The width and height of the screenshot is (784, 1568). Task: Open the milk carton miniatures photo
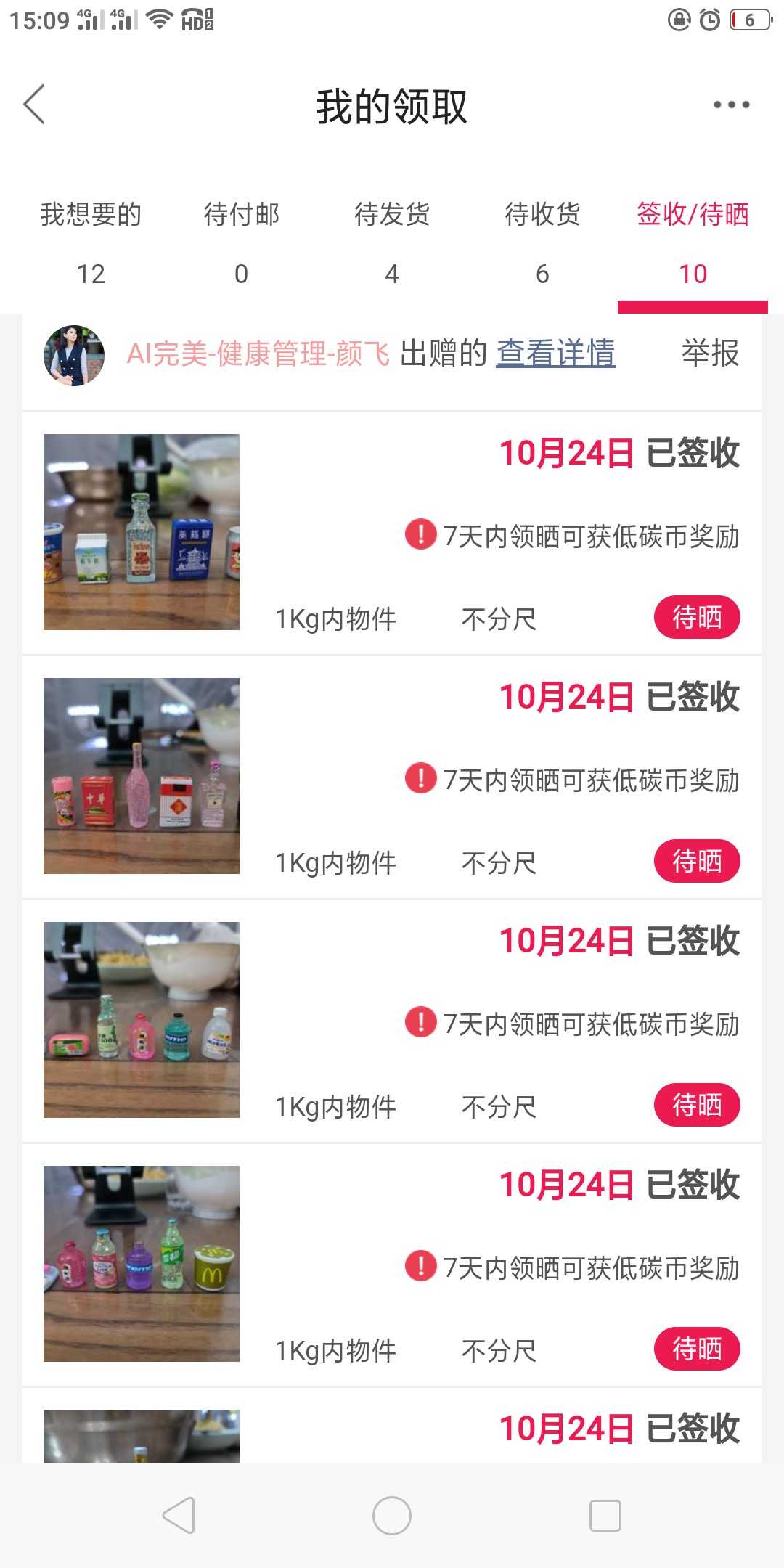coord(142,532)
